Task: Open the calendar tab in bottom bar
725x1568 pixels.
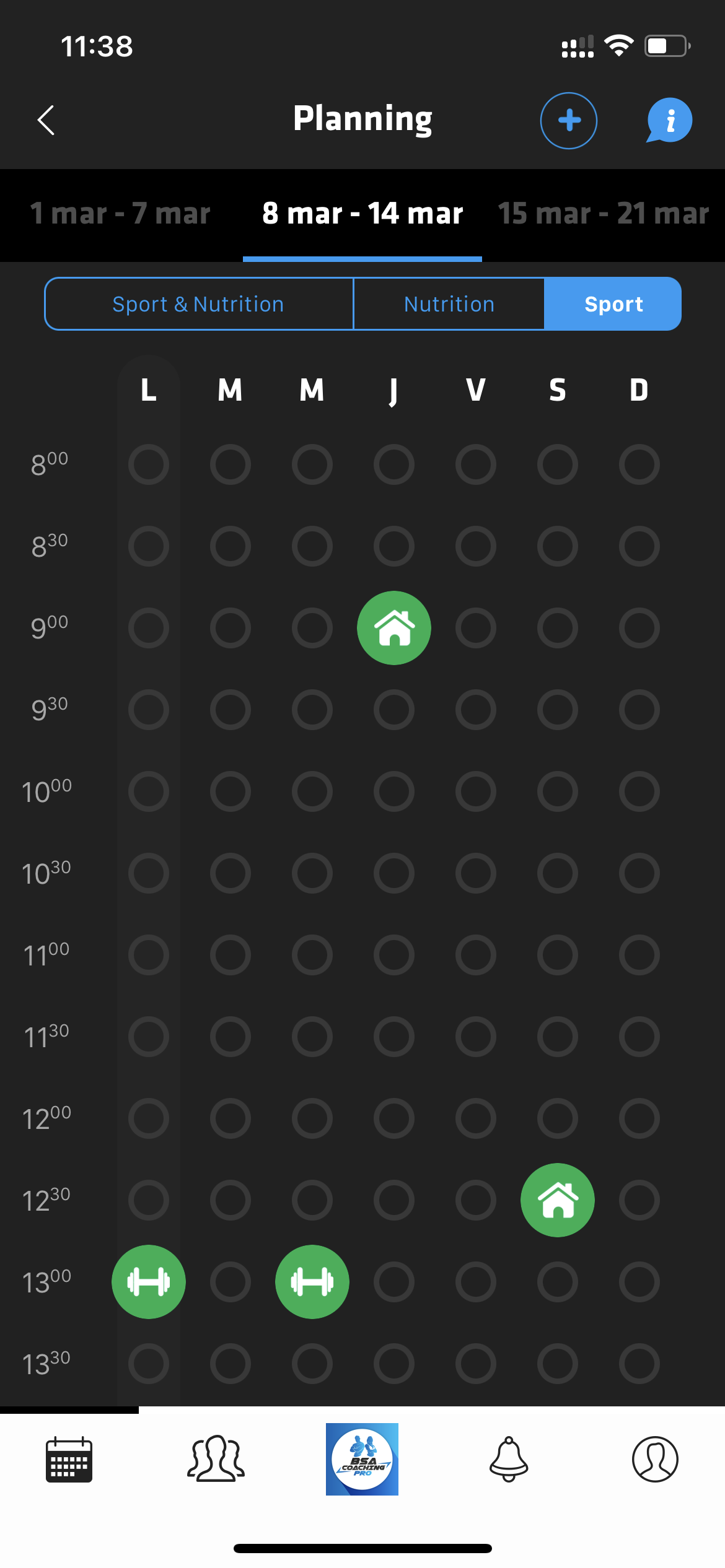Action: click(x=69, y=1460)
